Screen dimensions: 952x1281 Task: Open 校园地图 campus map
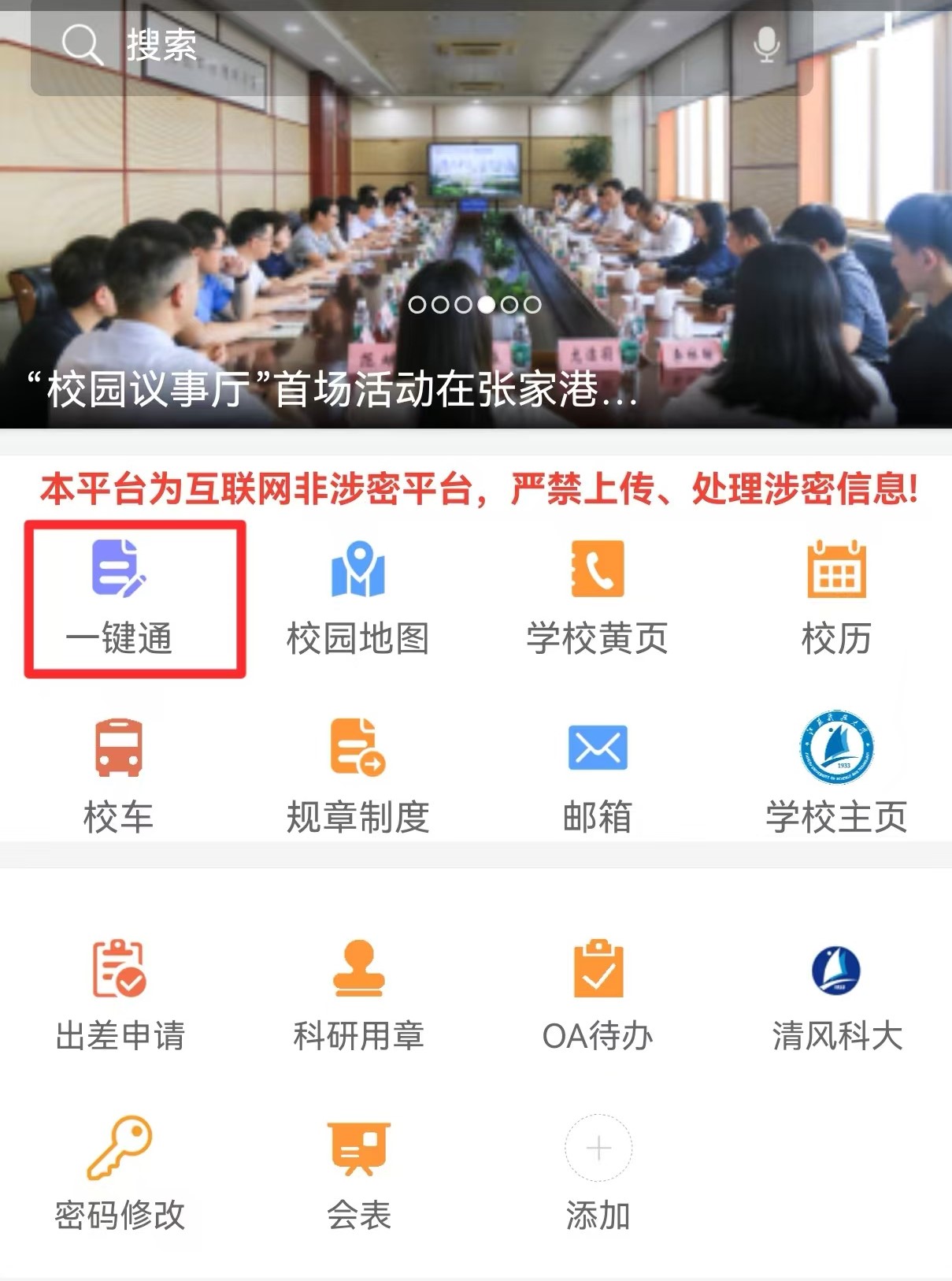pyautogui.click(x=358, y=597)
